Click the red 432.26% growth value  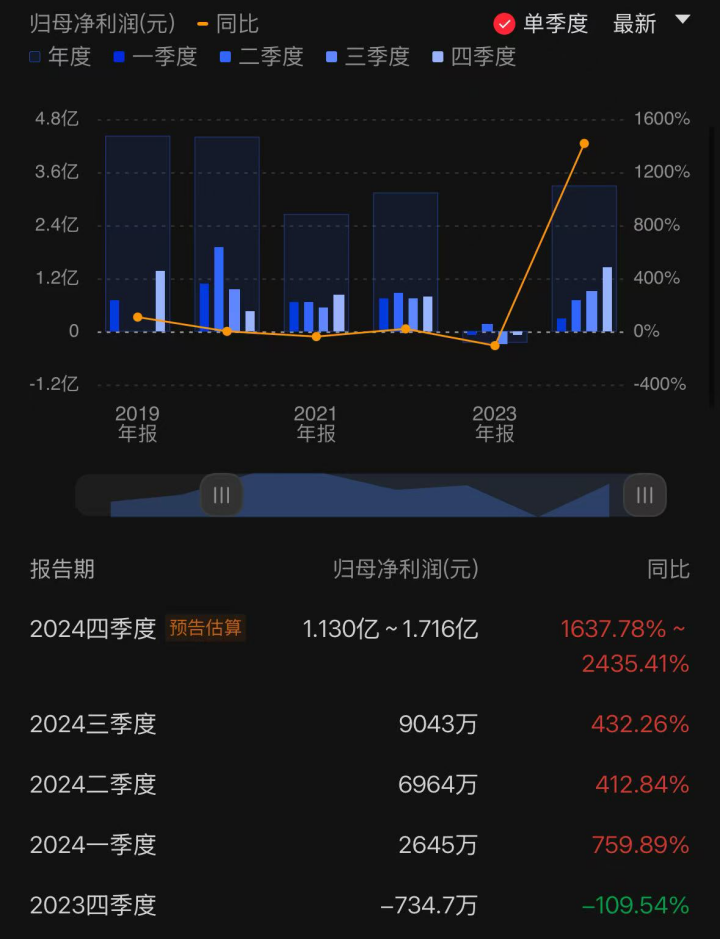[641, 724]
